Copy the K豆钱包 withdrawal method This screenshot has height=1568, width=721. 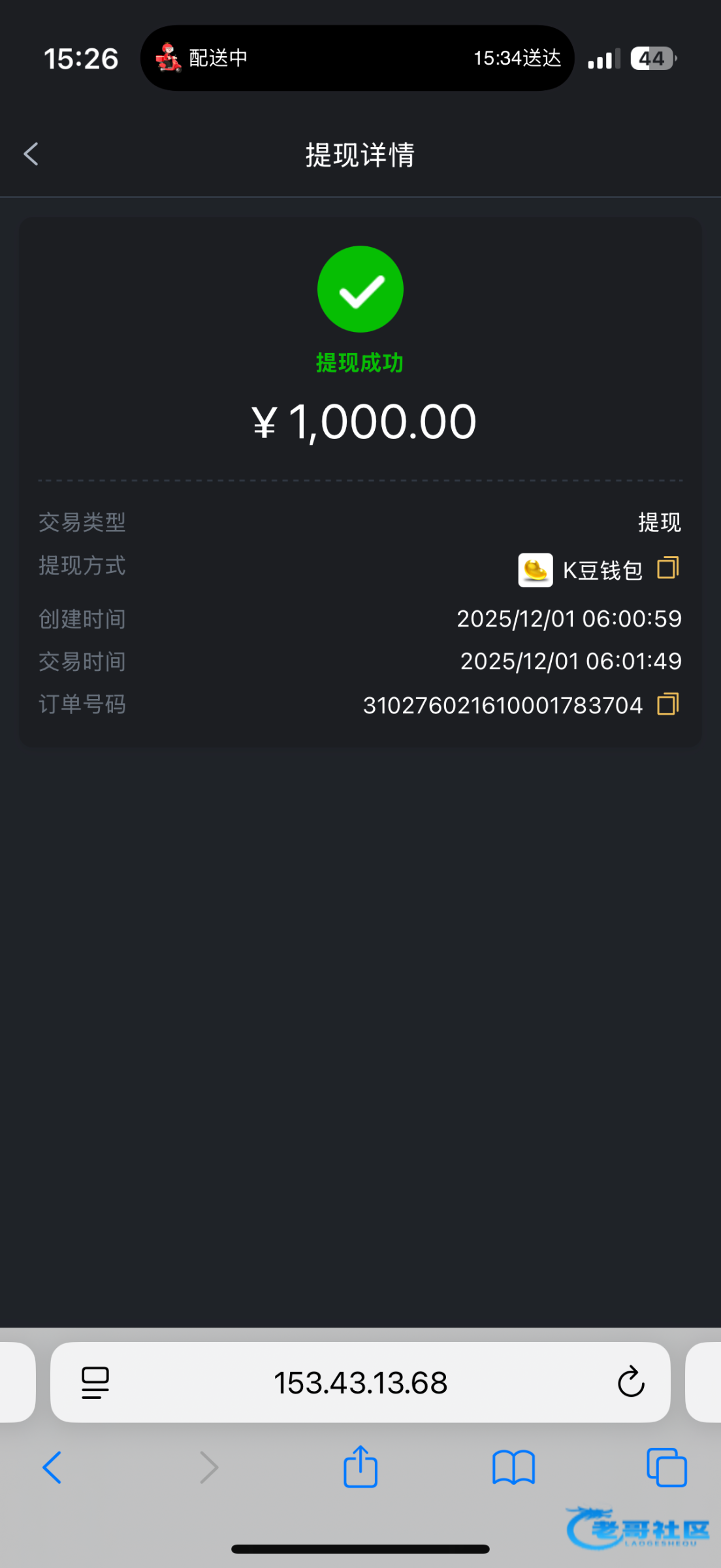[x=667, y=568]
